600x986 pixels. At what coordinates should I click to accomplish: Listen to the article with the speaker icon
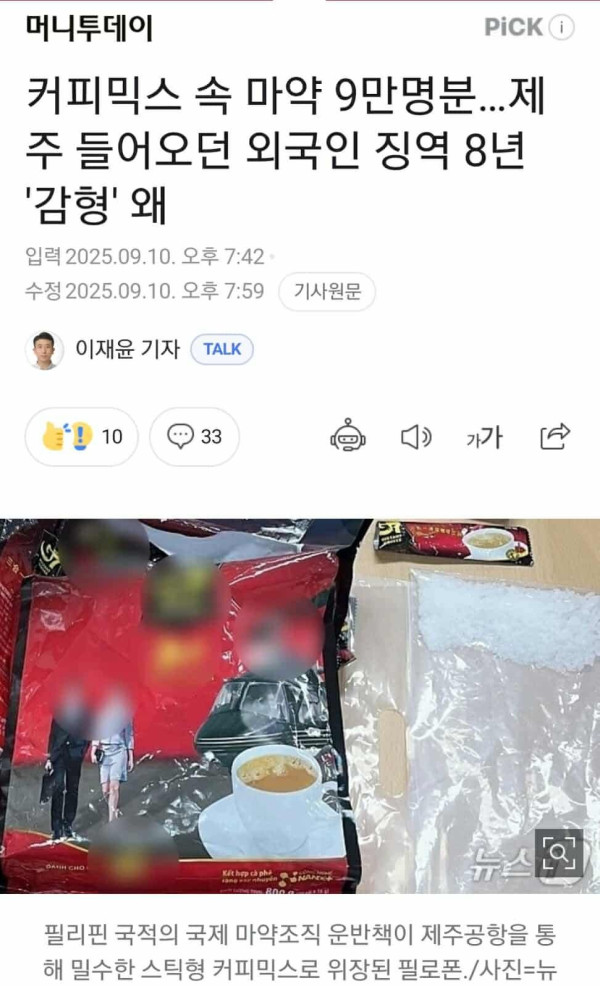[x=415, y=436]
